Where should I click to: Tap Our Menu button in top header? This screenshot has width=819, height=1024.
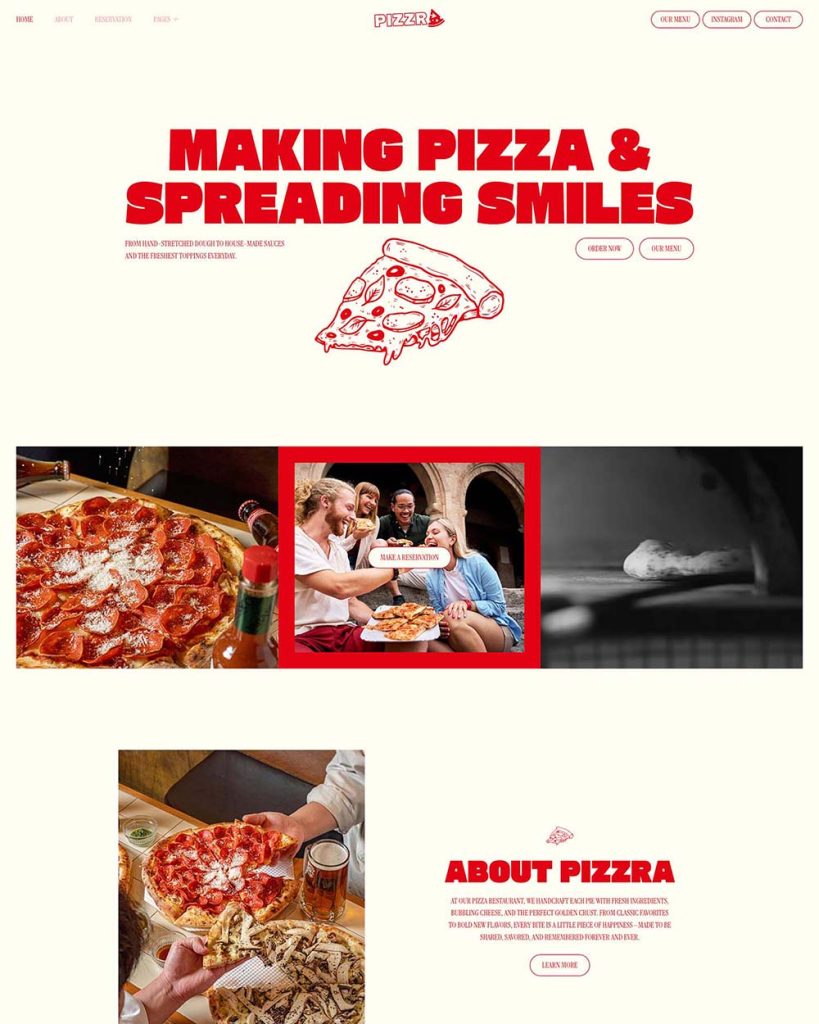tap(675, 19)
